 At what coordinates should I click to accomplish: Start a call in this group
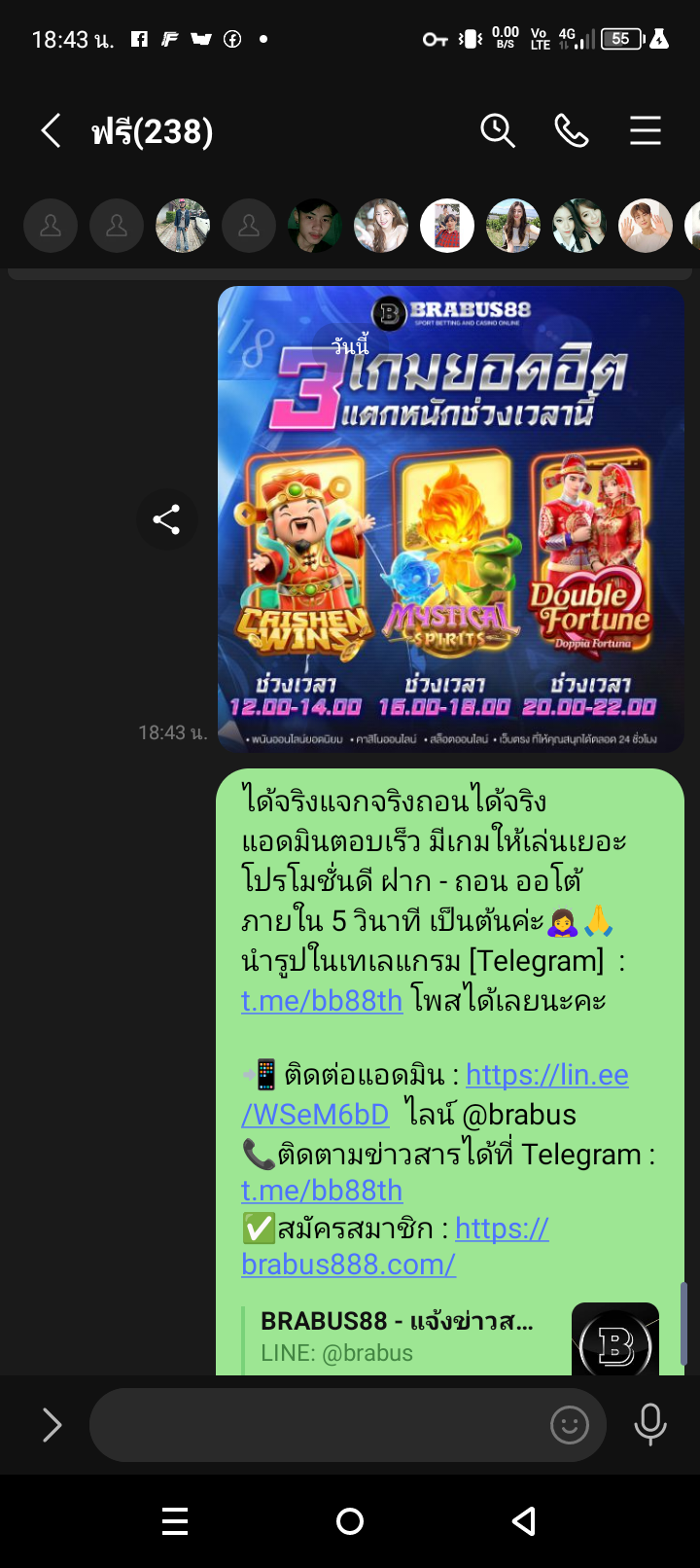[572, 130]
